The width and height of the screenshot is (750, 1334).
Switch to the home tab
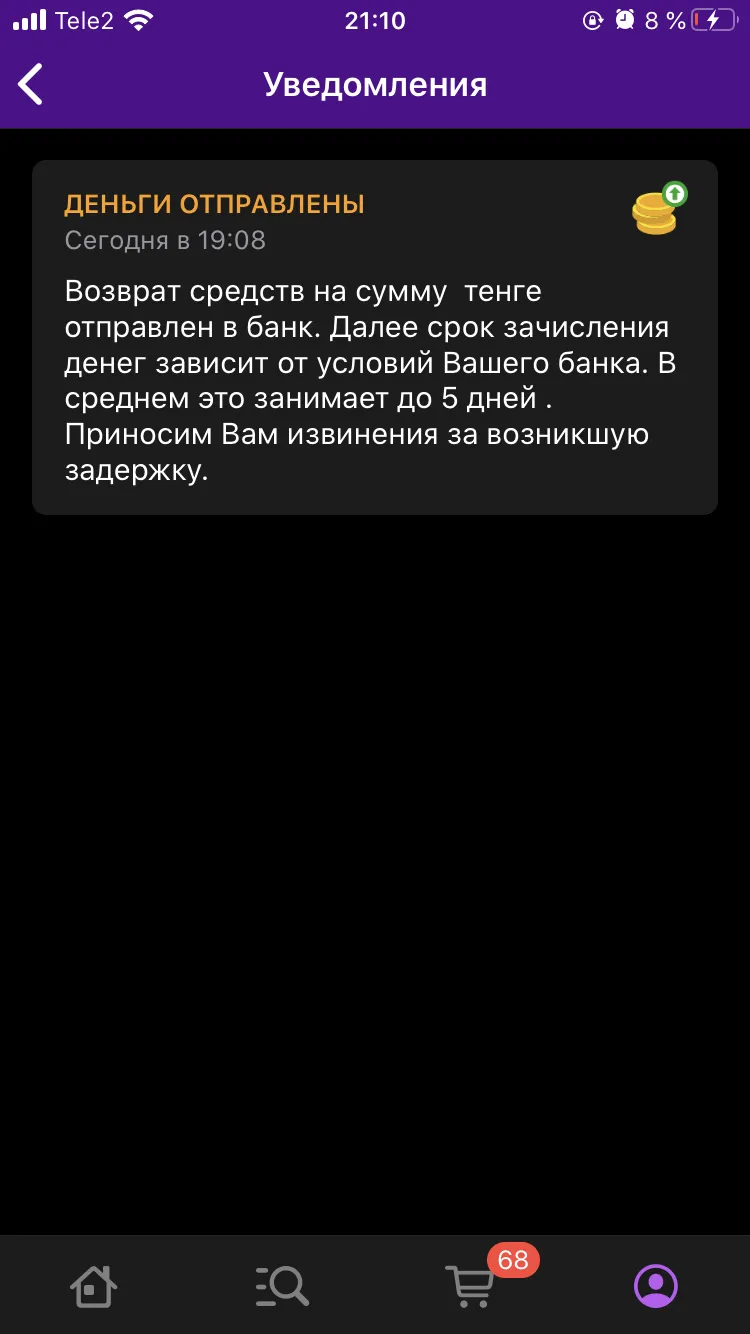(x=93, y=1285)
